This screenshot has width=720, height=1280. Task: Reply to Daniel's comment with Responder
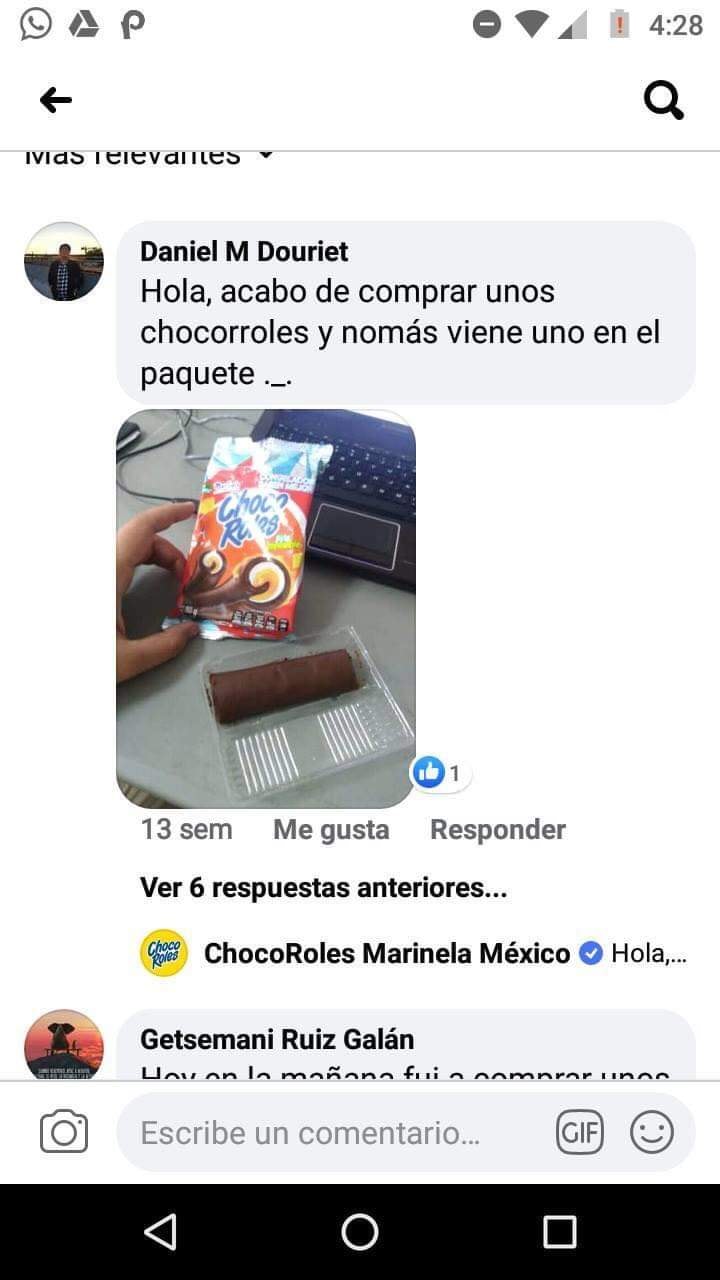pyautogui.click(x=497, y=829)
